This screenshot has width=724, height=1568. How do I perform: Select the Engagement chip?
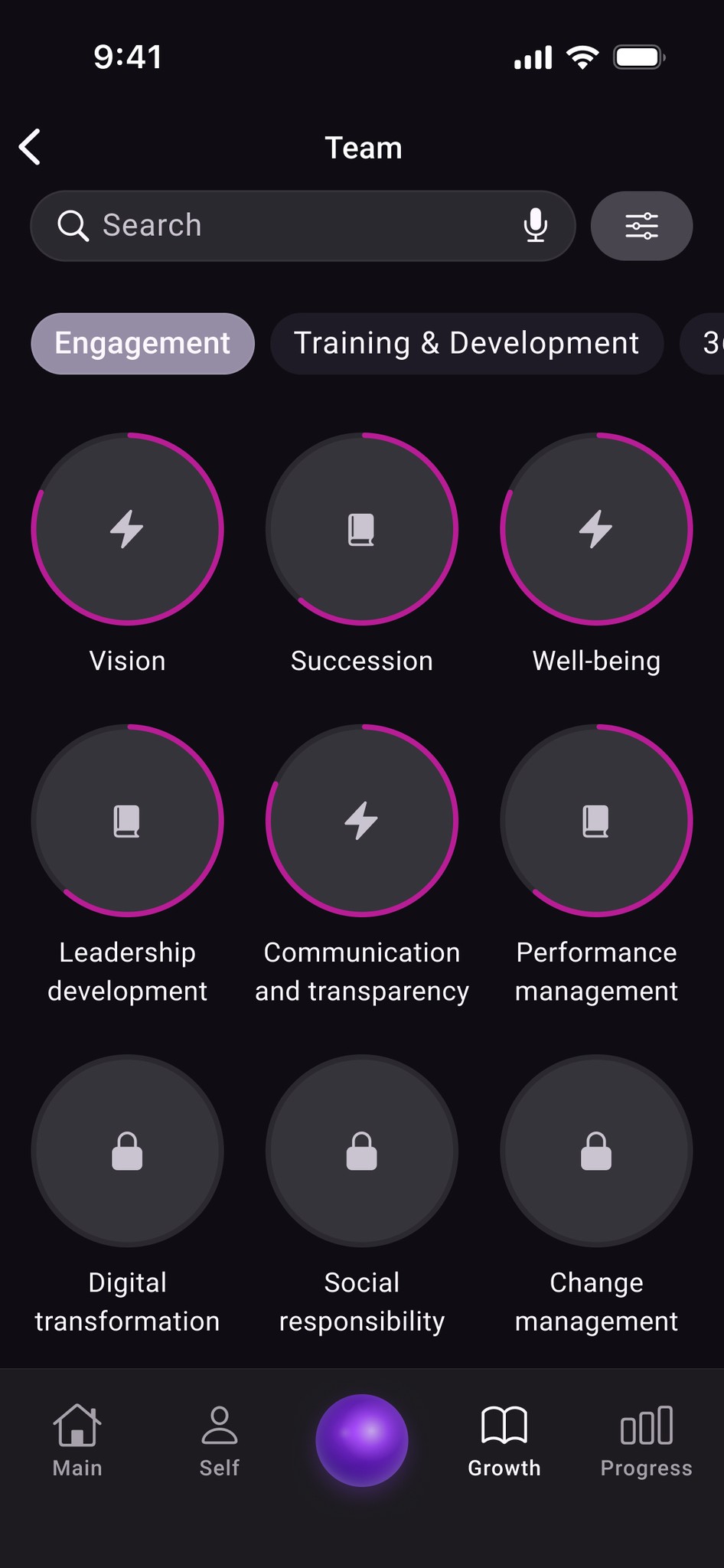(x=142, y=344)
